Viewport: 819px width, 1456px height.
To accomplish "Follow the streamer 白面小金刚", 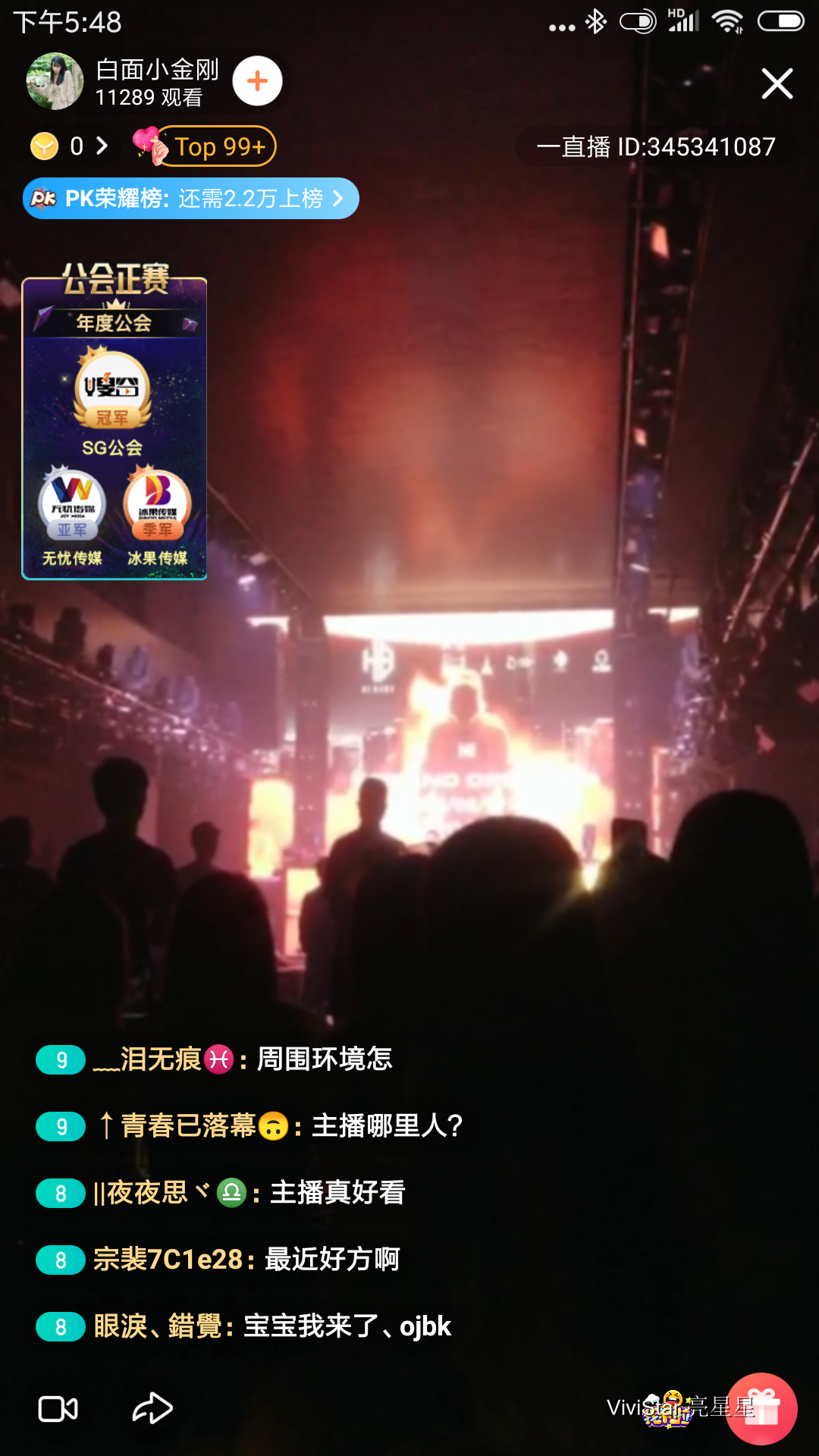I will click(x=257, y=81).
